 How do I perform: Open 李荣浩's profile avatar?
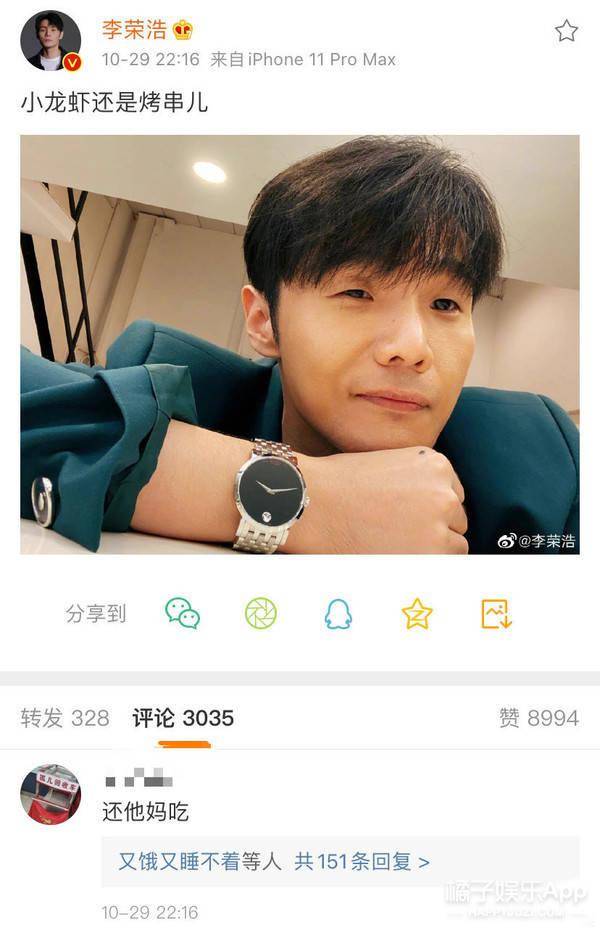pyautogui.click(x=50, y=41)
